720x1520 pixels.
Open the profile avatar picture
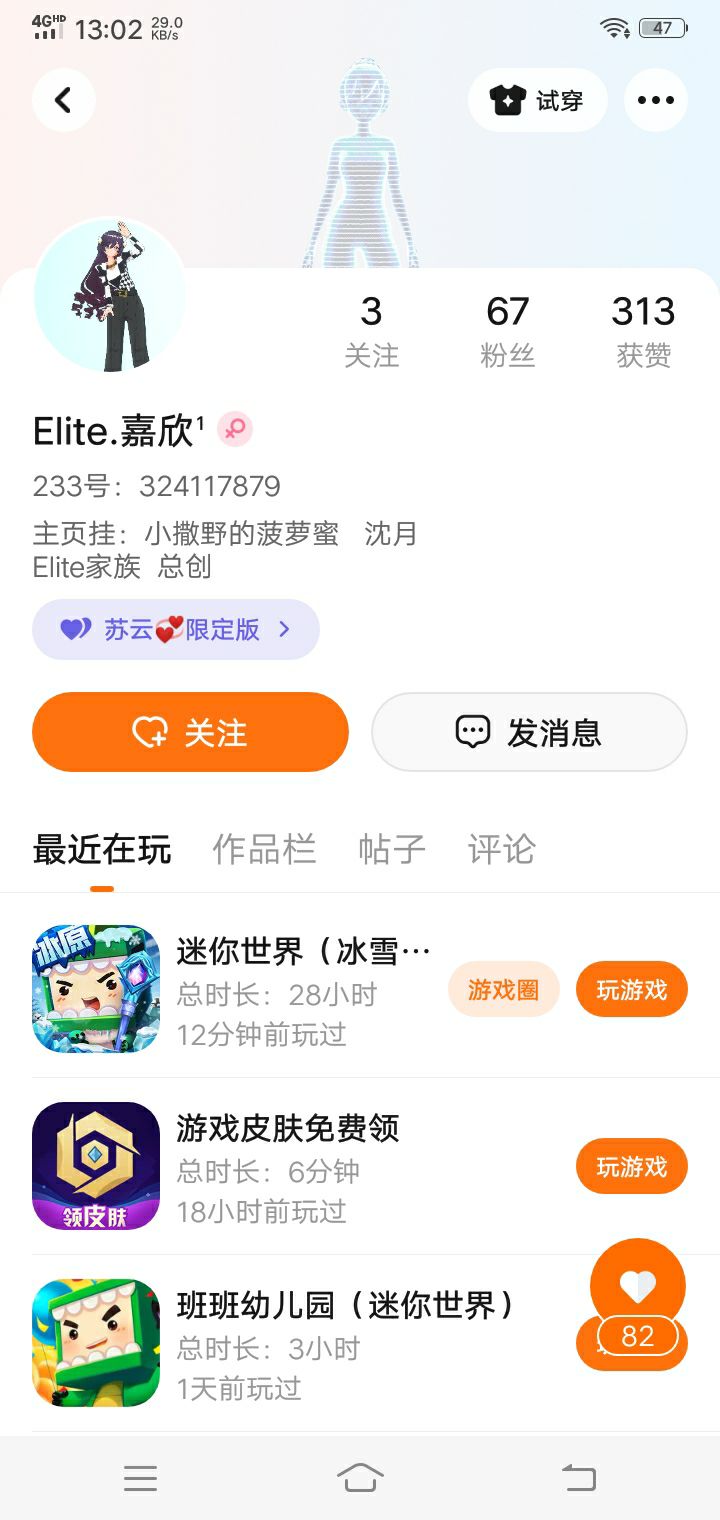coord(110,296)
